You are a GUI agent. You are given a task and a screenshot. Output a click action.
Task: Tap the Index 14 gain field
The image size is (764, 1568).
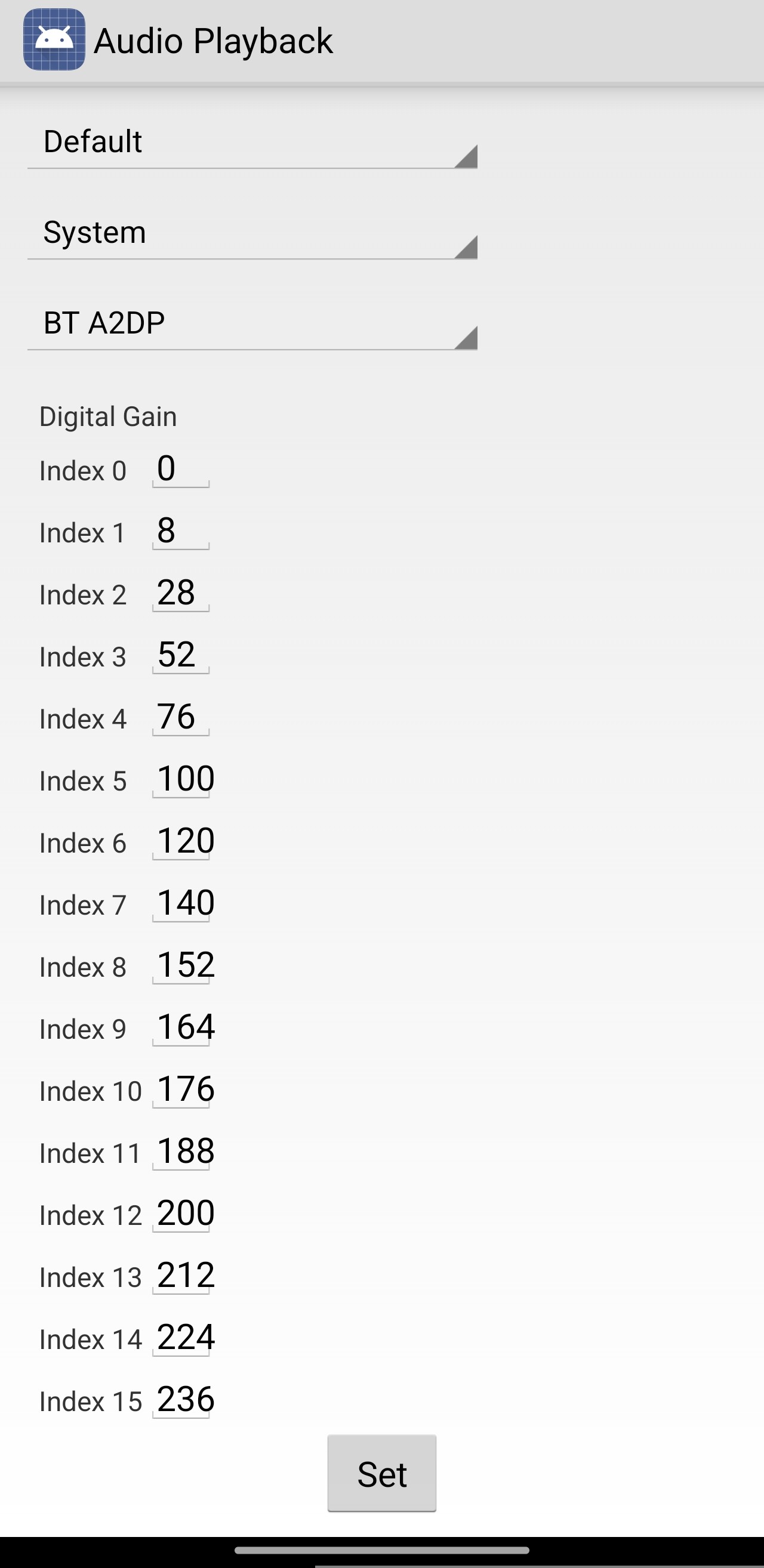pyautogui.click(x=183, y=1338)
